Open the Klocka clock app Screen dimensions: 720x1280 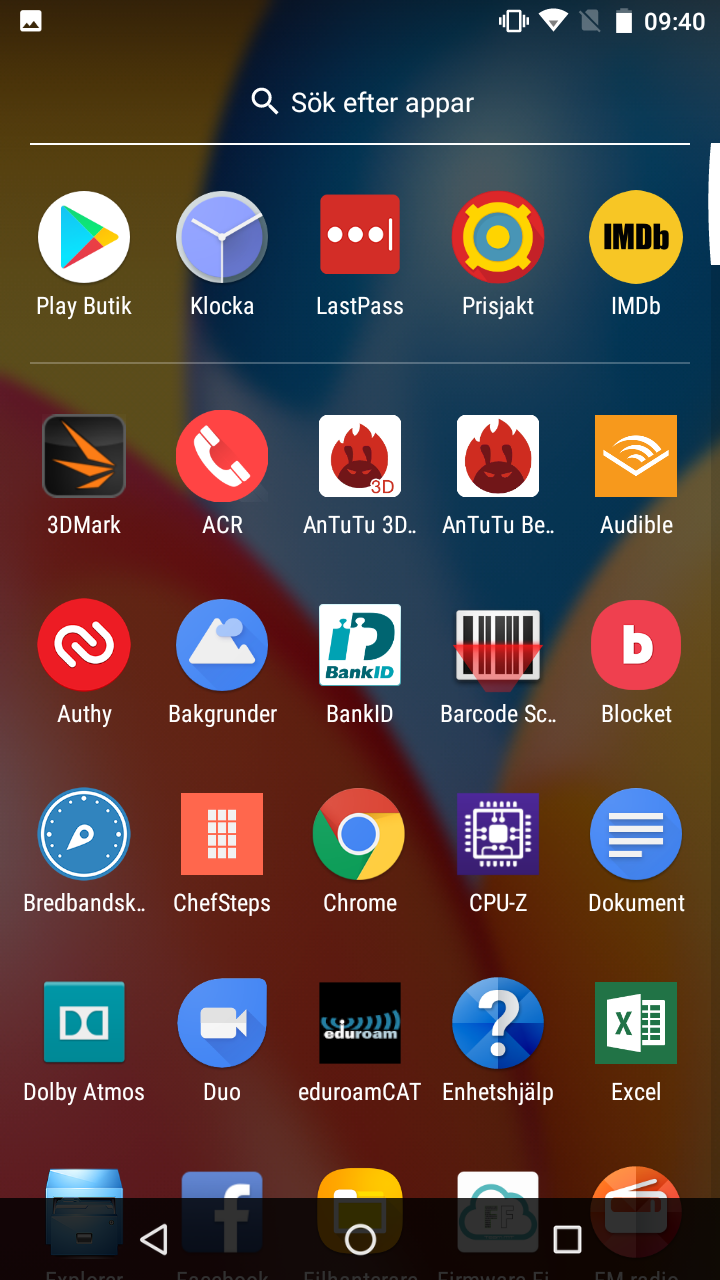pyautogui.click(x=222, y=238)
